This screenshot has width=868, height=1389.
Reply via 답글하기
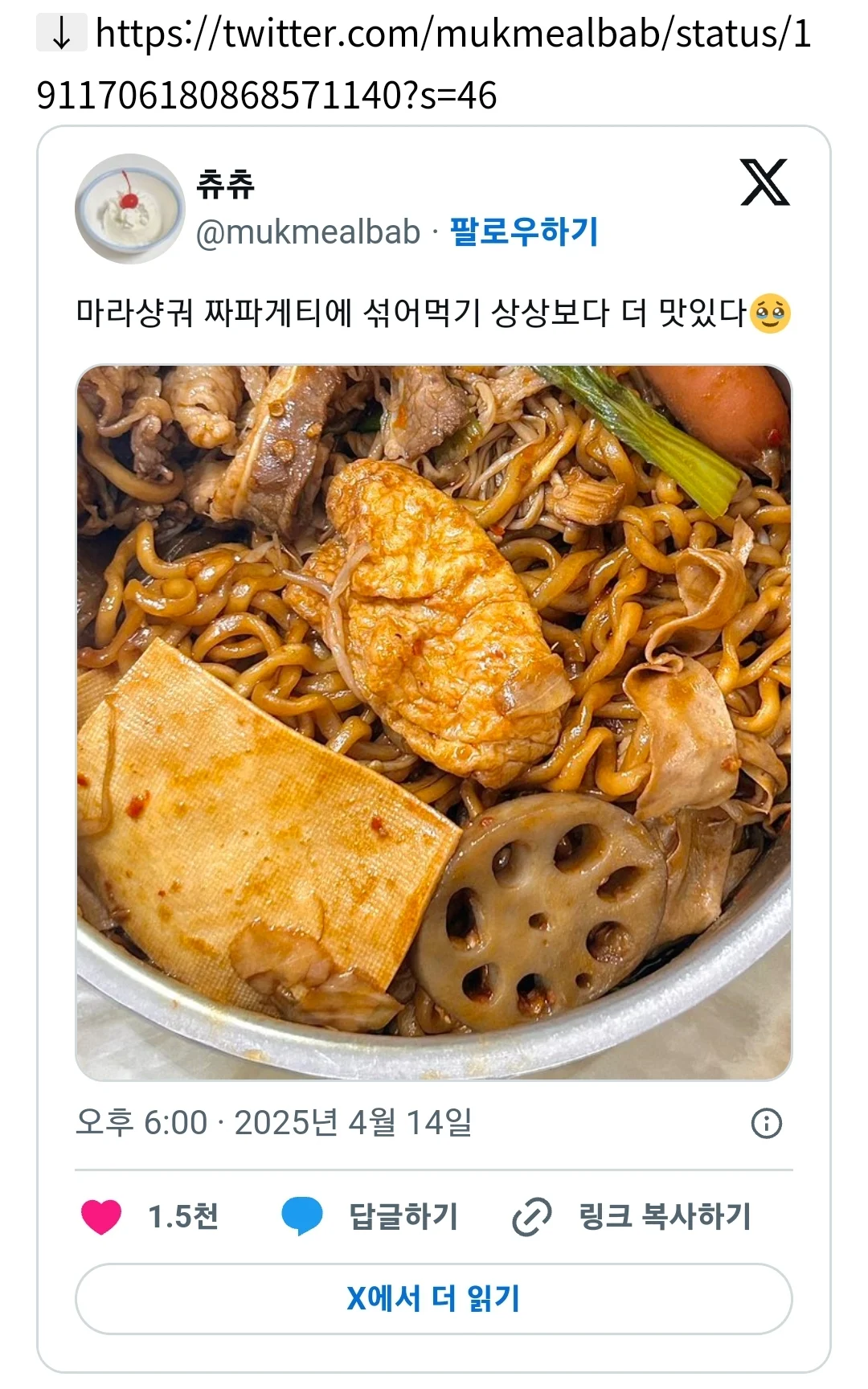tap(371, 1216)
